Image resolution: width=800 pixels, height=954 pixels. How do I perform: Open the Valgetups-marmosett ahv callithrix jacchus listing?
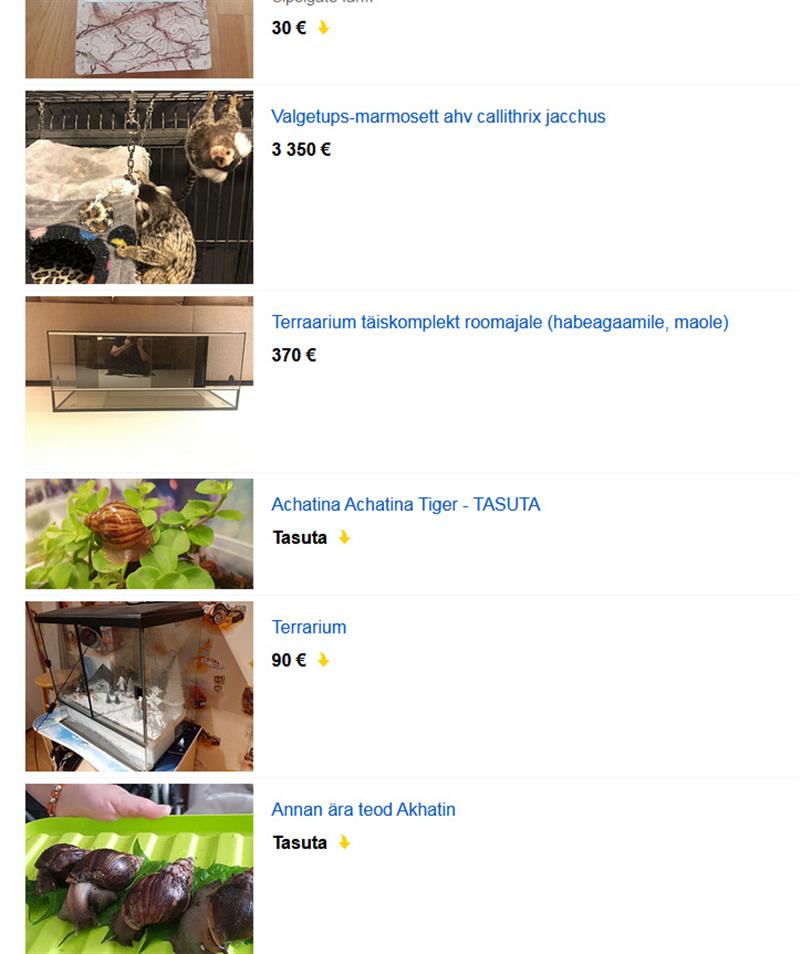click(x=438, y=117)
